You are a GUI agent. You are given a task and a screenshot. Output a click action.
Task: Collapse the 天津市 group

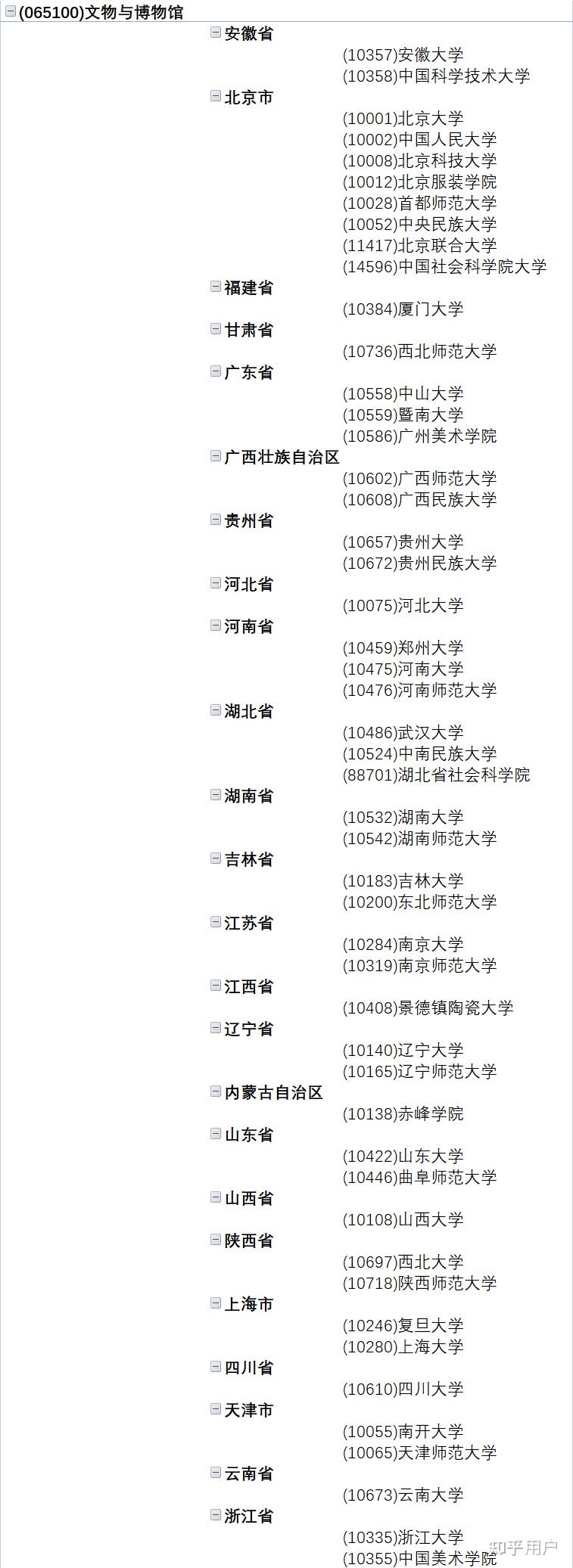216,1409
